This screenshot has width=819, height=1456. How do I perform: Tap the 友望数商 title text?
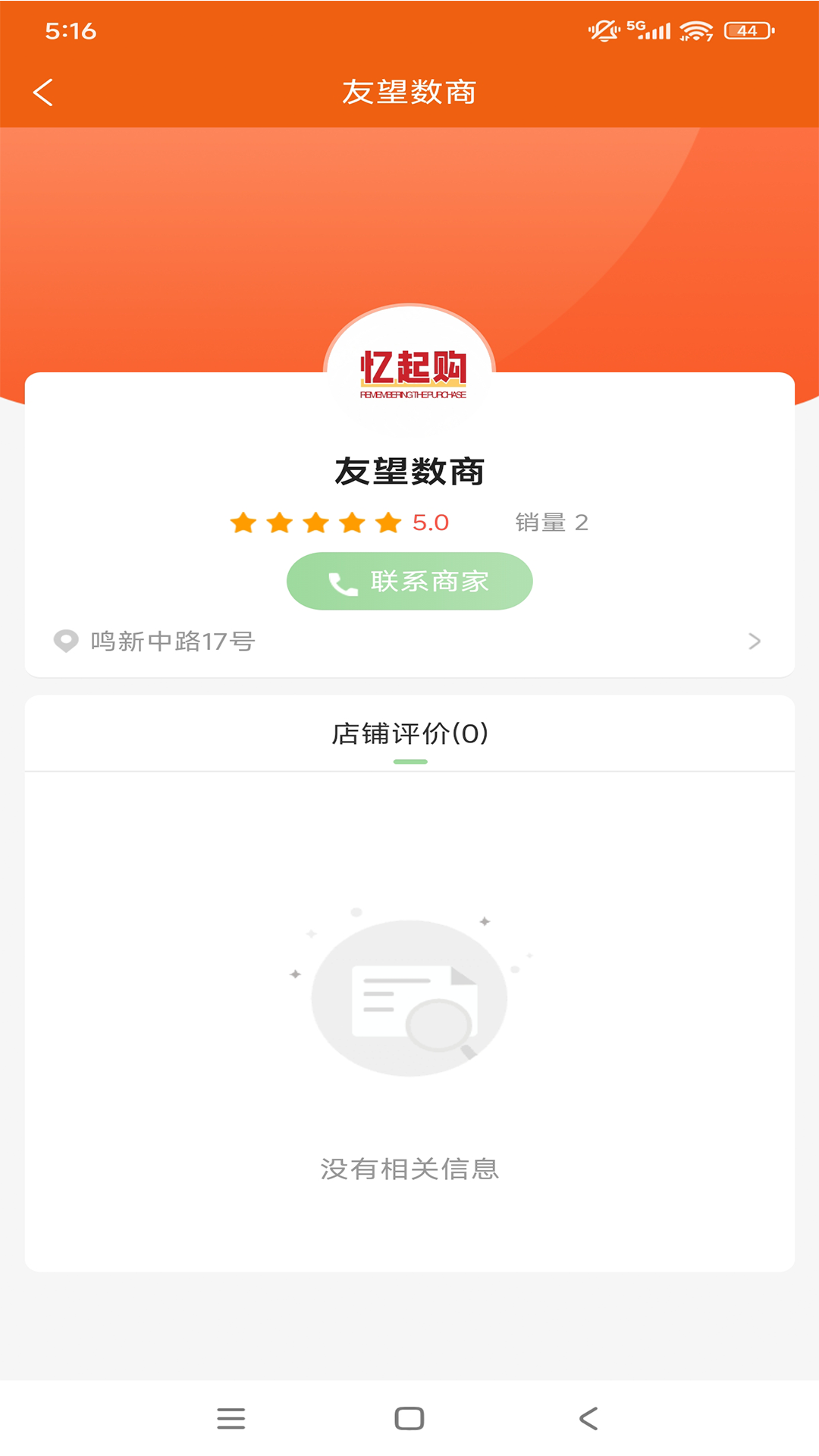pos(409,470)
